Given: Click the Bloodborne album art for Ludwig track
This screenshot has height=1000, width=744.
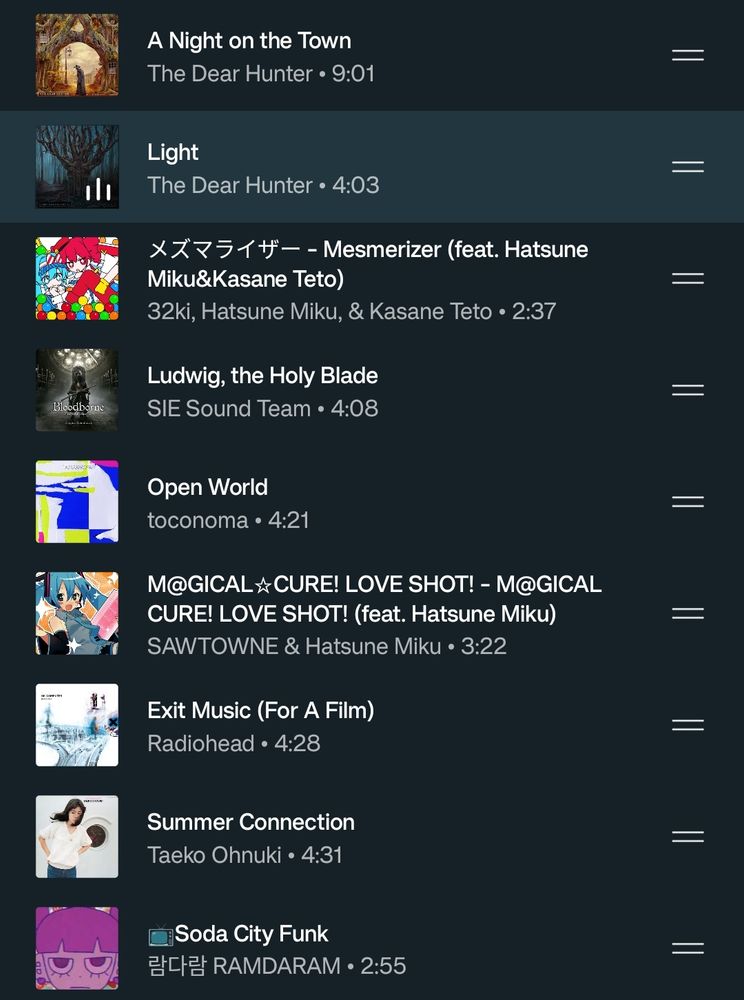Looking at the screenshot, I should click(77, 390).
